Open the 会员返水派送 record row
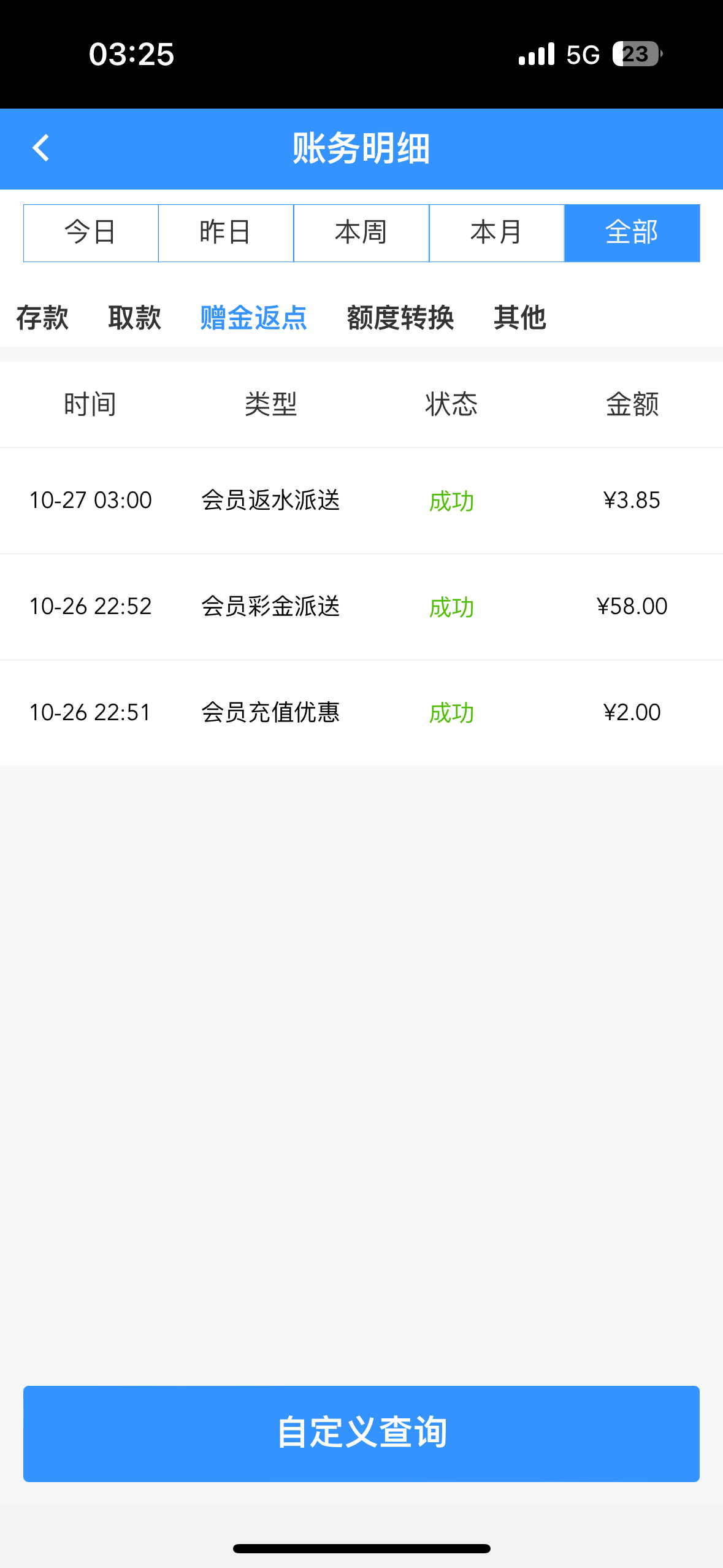 pos(361,500)
